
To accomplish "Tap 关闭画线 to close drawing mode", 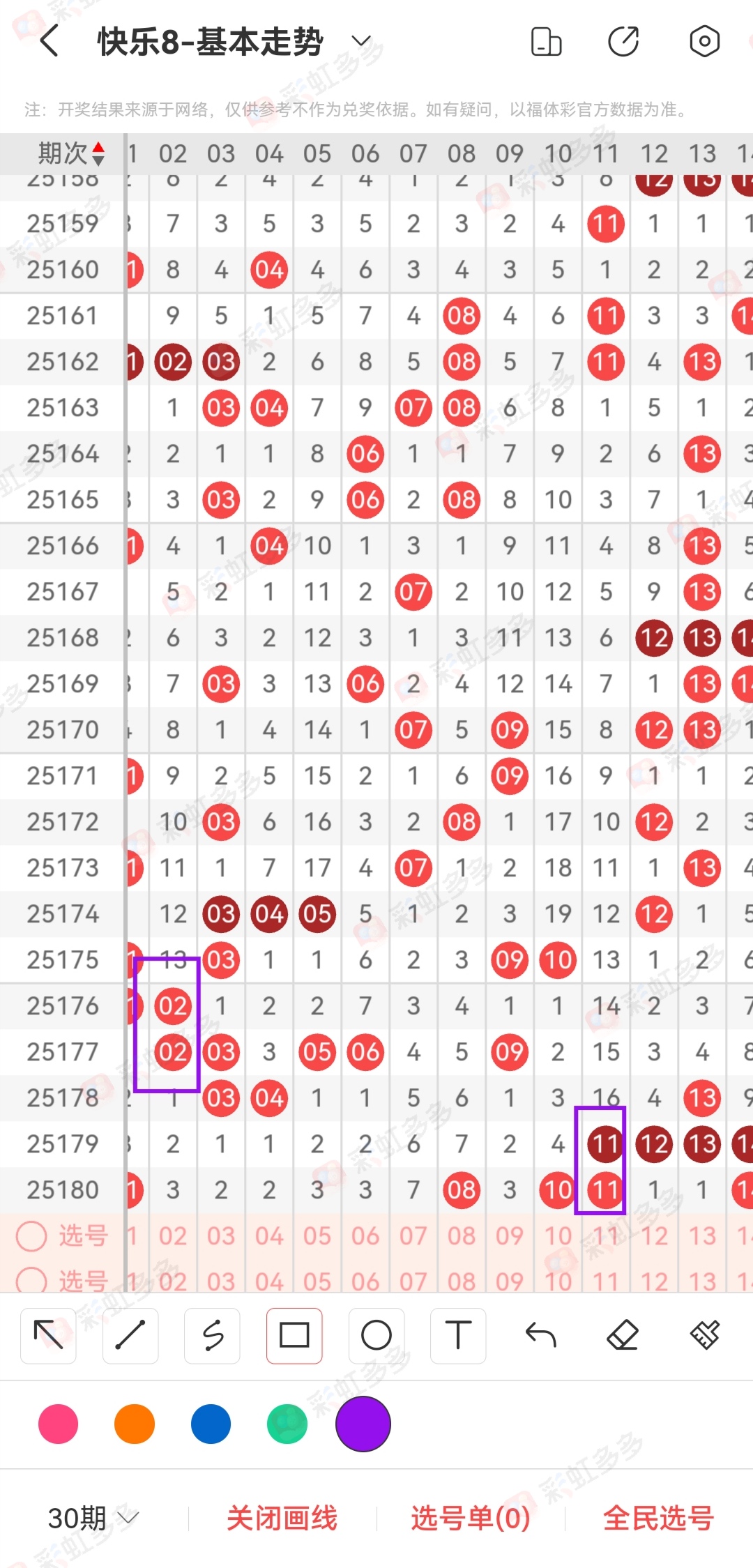I will tap(282, 1518).
